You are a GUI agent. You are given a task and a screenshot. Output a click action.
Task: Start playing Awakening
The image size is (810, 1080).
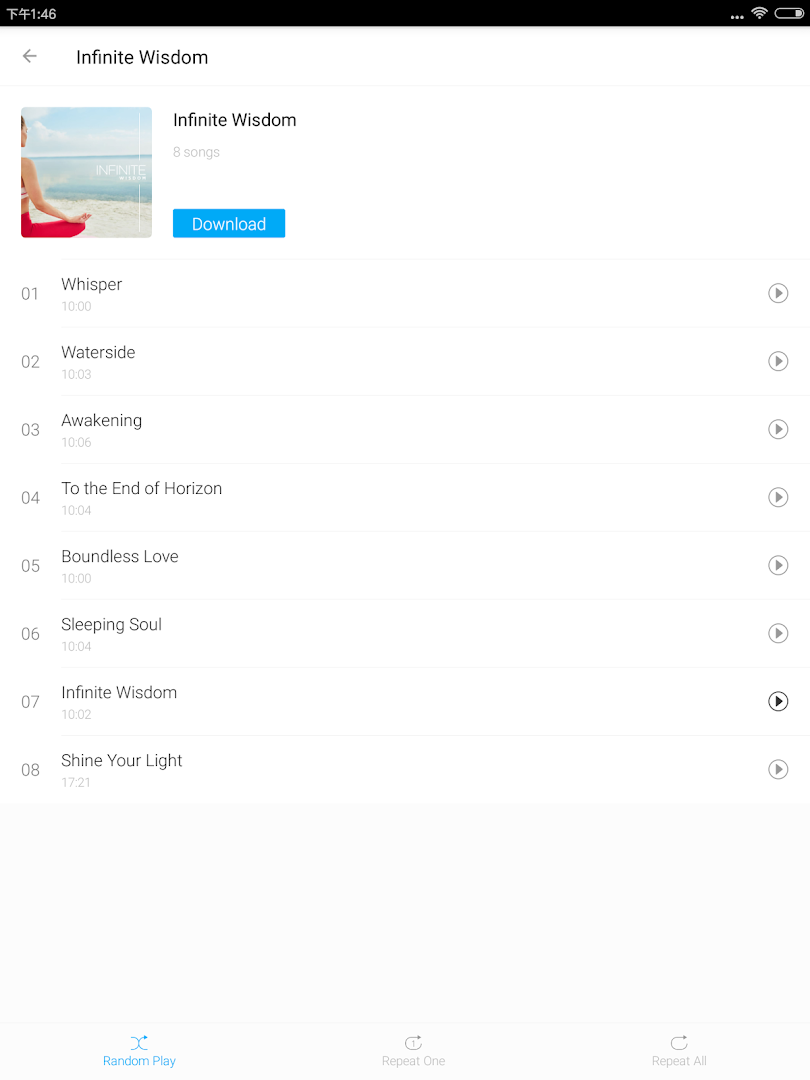pos(778,429)
